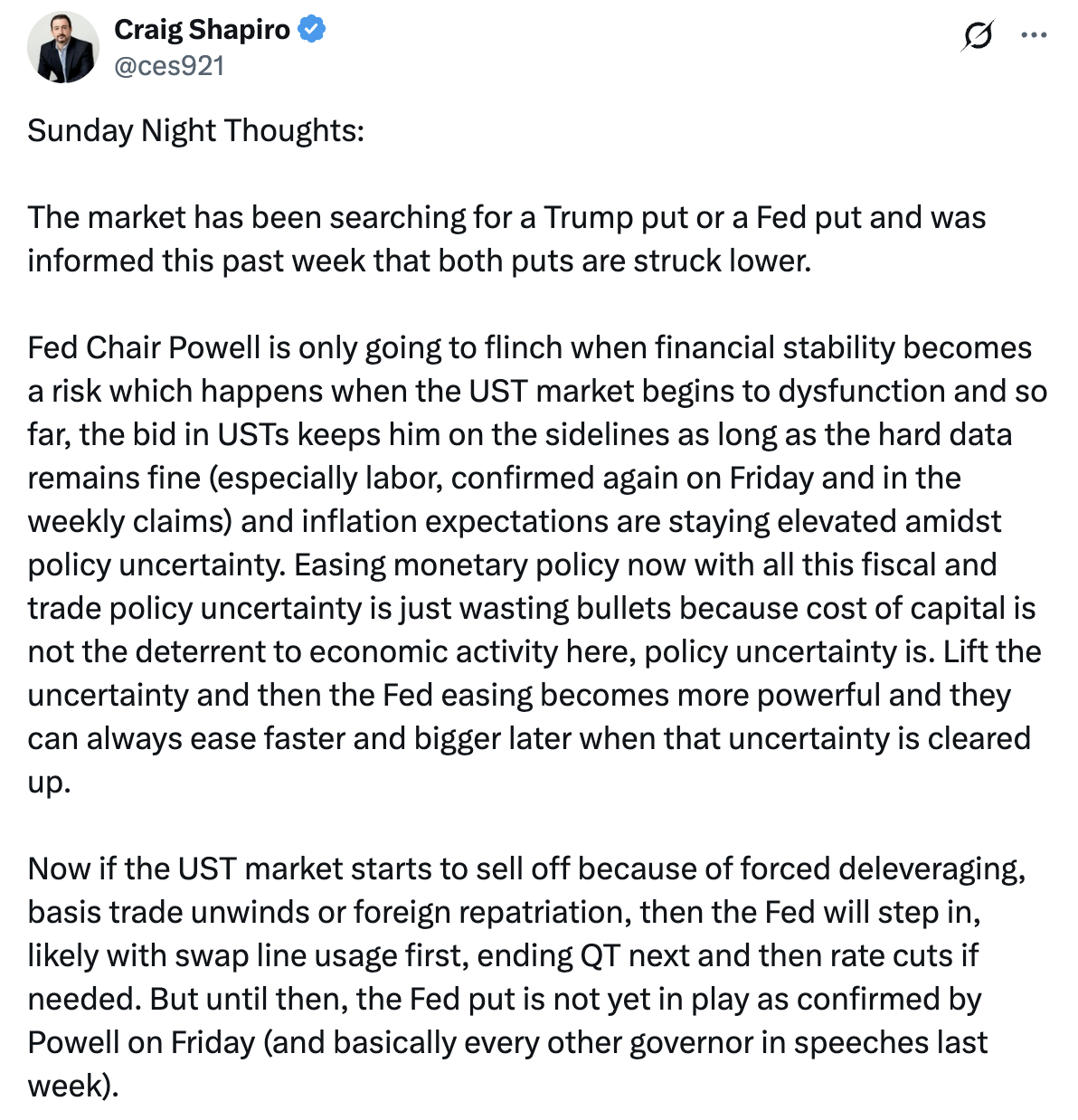Open the Craig Shapiro name link

202,29
